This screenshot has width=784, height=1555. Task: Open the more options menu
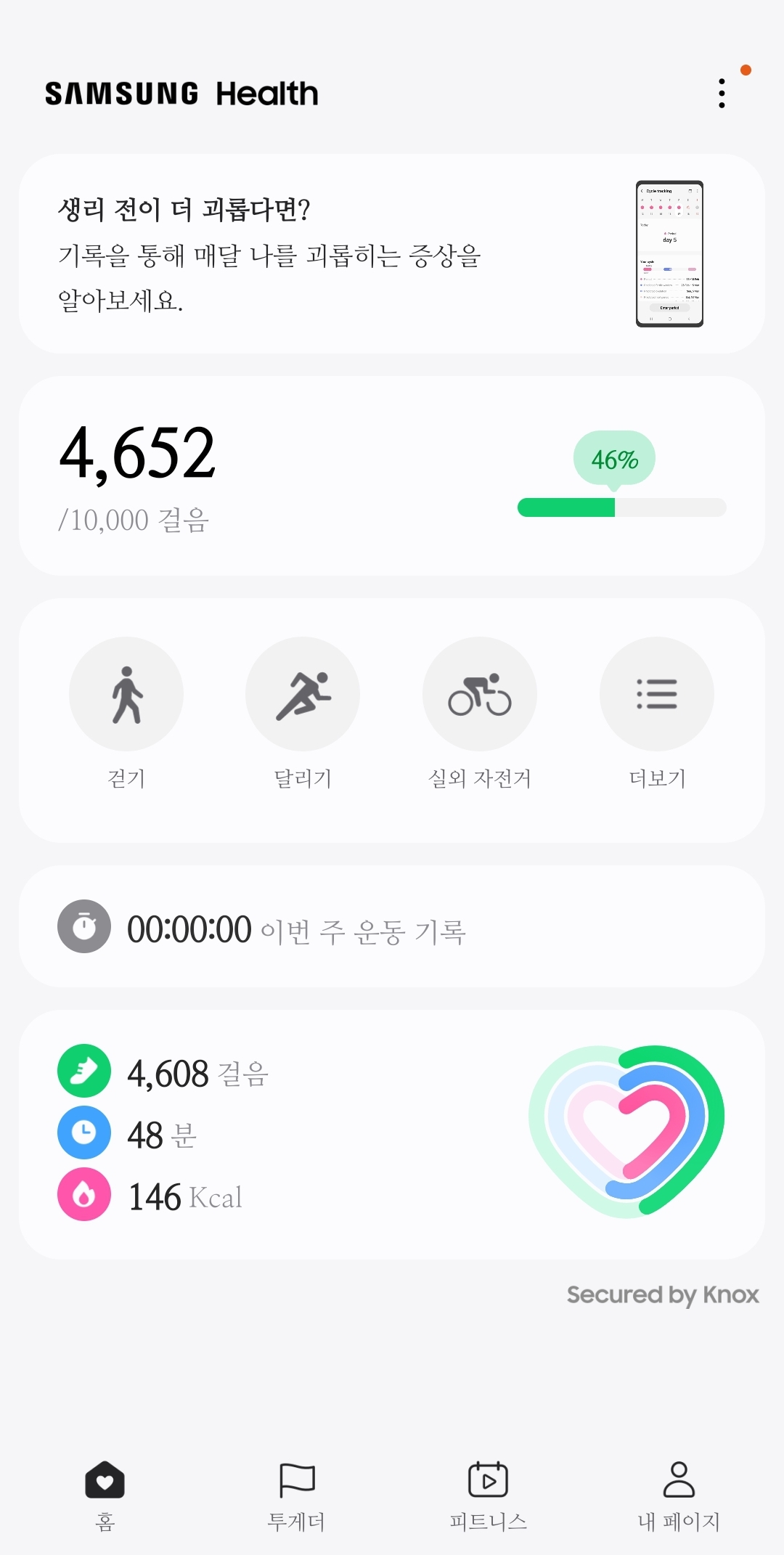coord(722,94)
